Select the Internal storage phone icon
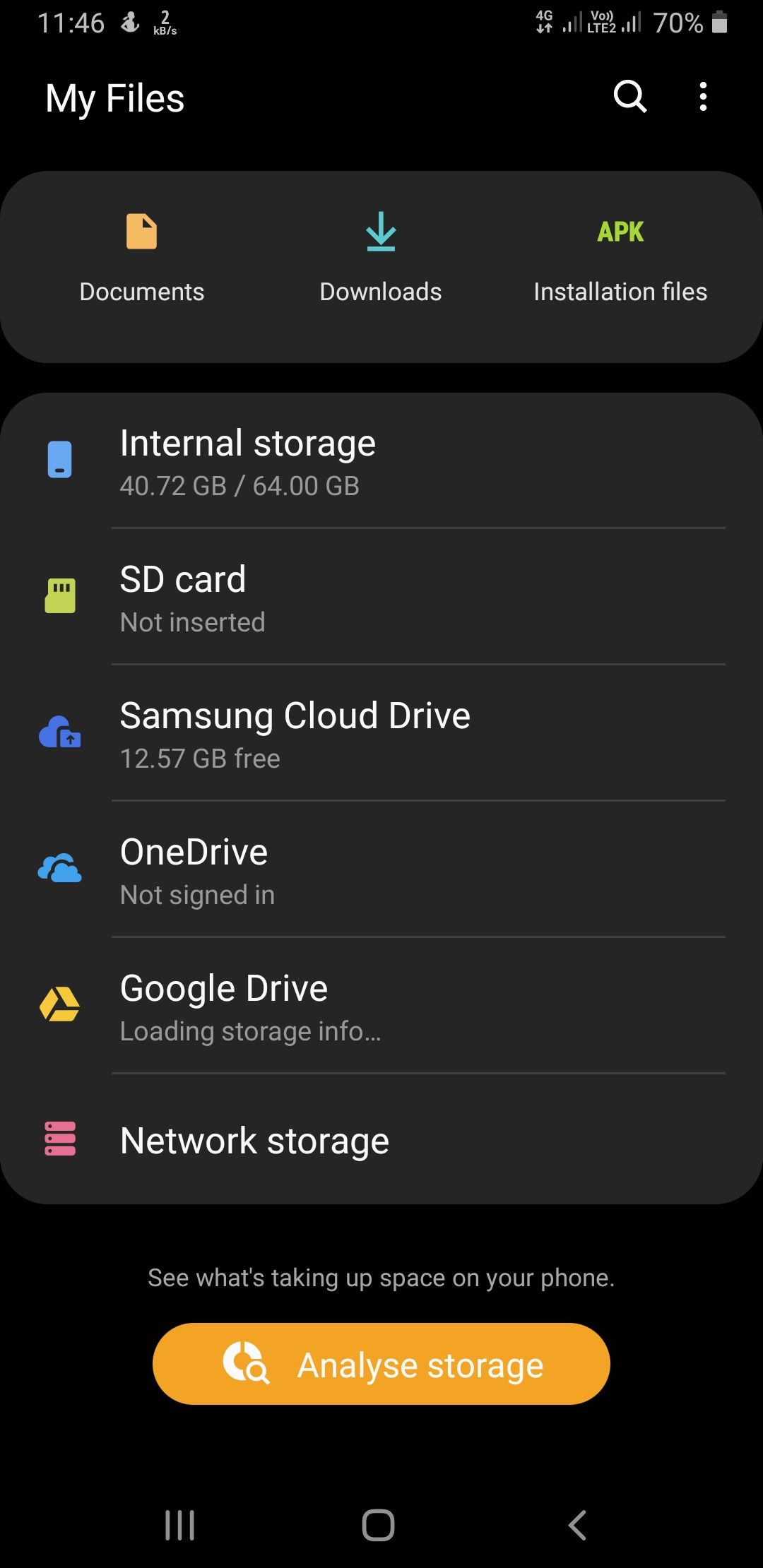The width and height of the screenshot is (763, 1568). pyautogui.click(x=61, y=459)
